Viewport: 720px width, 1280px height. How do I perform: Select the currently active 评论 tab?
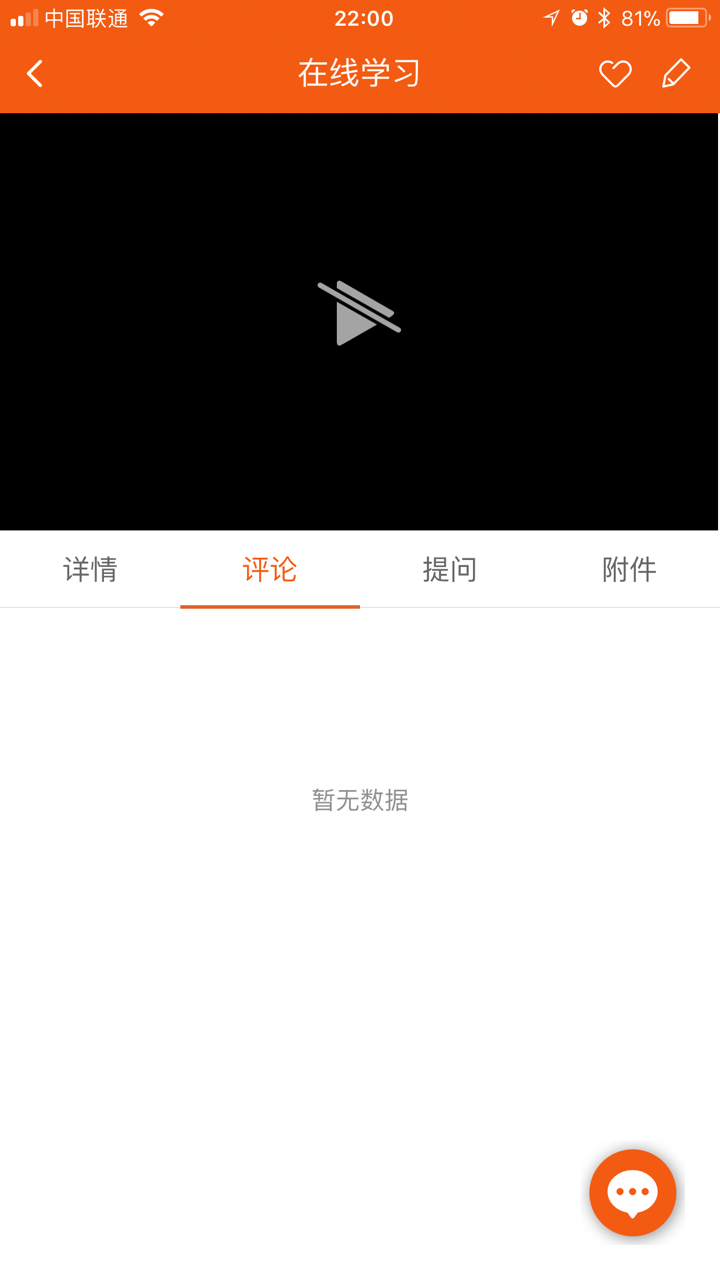point(270,568)
